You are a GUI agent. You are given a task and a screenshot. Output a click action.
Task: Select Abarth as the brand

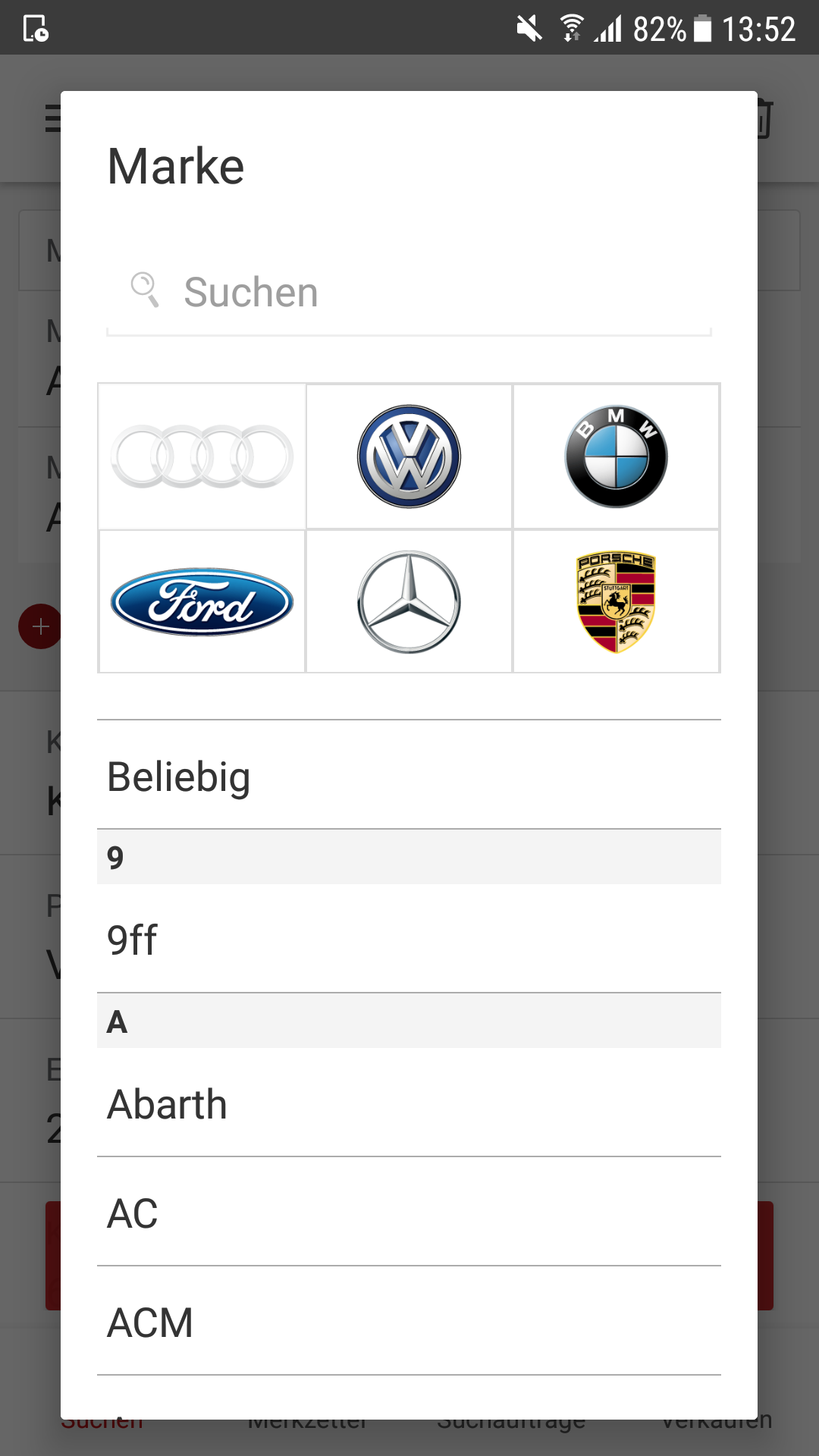(x=409, y=1103)
